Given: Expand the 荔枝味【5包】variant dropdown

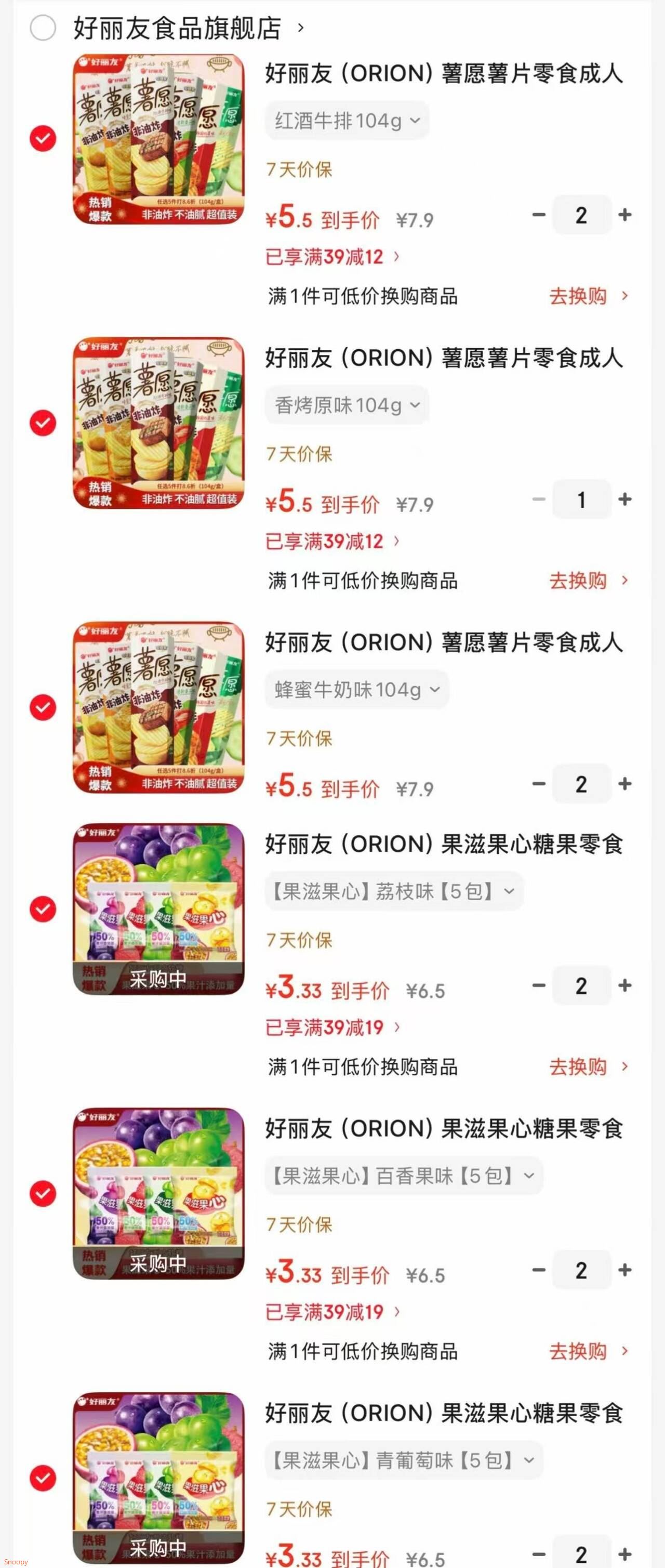Looking at the screenshot, I should pos(393,890).
